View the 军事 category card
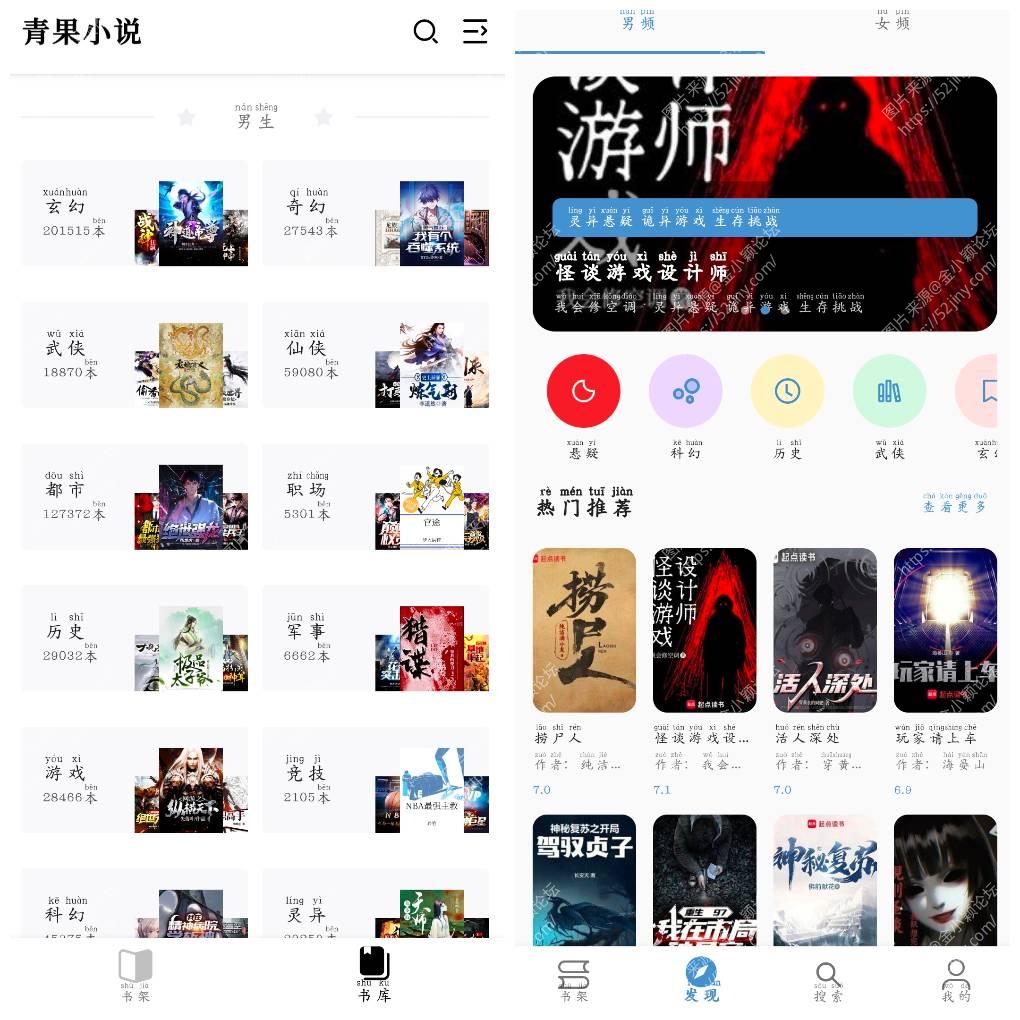The height and width of the screenshot is (1020, 1020). pos(375,638)
